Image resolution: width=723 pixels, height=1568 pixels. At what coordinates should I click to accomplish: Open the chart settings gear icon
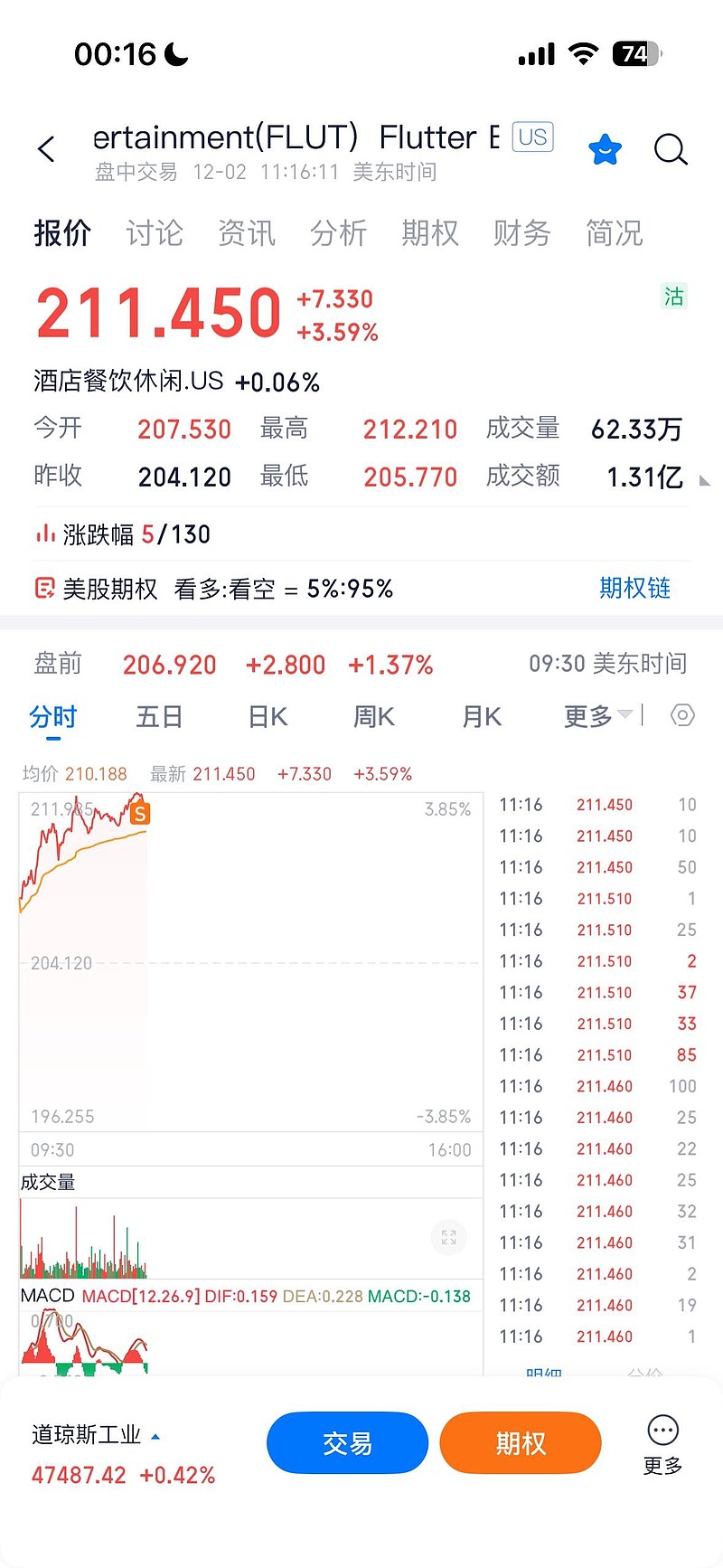tap(682, 715)
